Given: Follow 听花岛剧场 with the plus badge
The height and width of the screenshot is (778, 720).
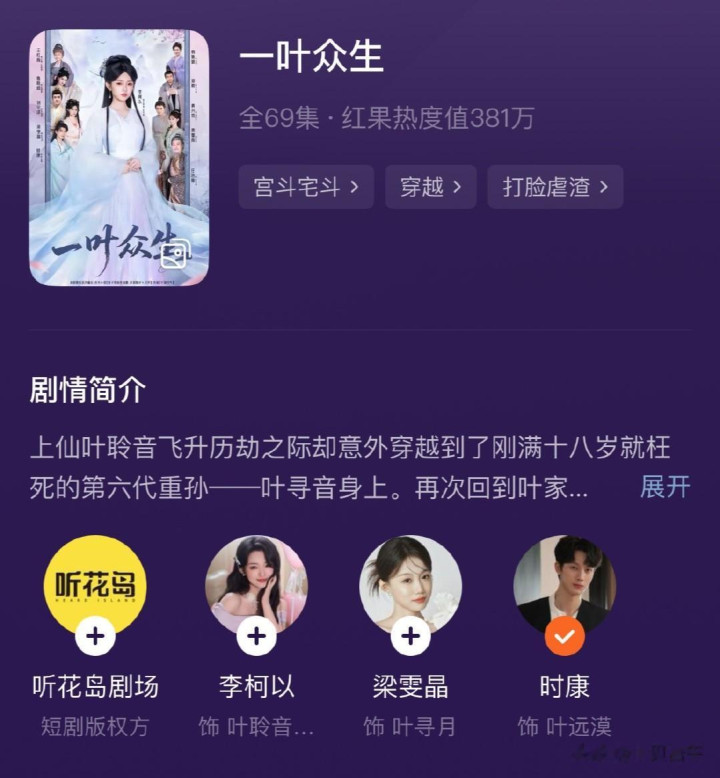Looking at the screenshot, I should 95,636.
